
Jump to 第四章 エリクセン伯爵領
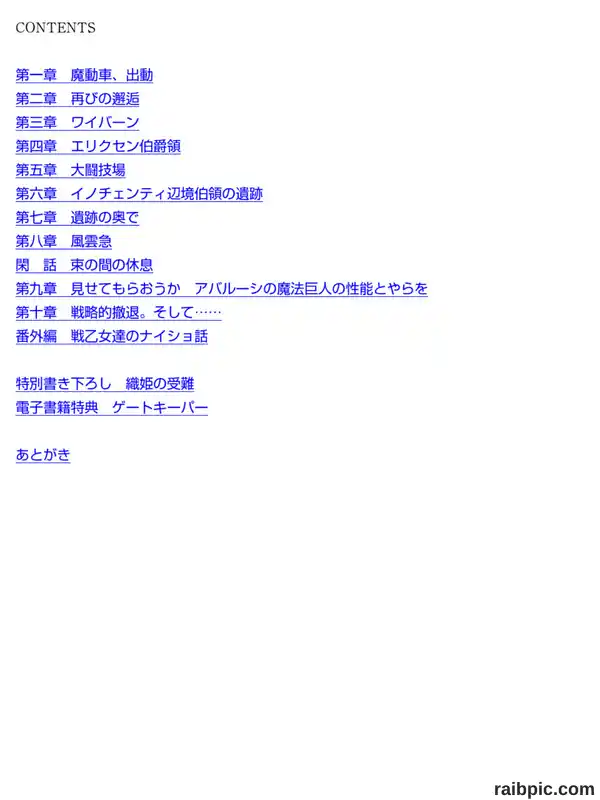(x=98, y=146)
